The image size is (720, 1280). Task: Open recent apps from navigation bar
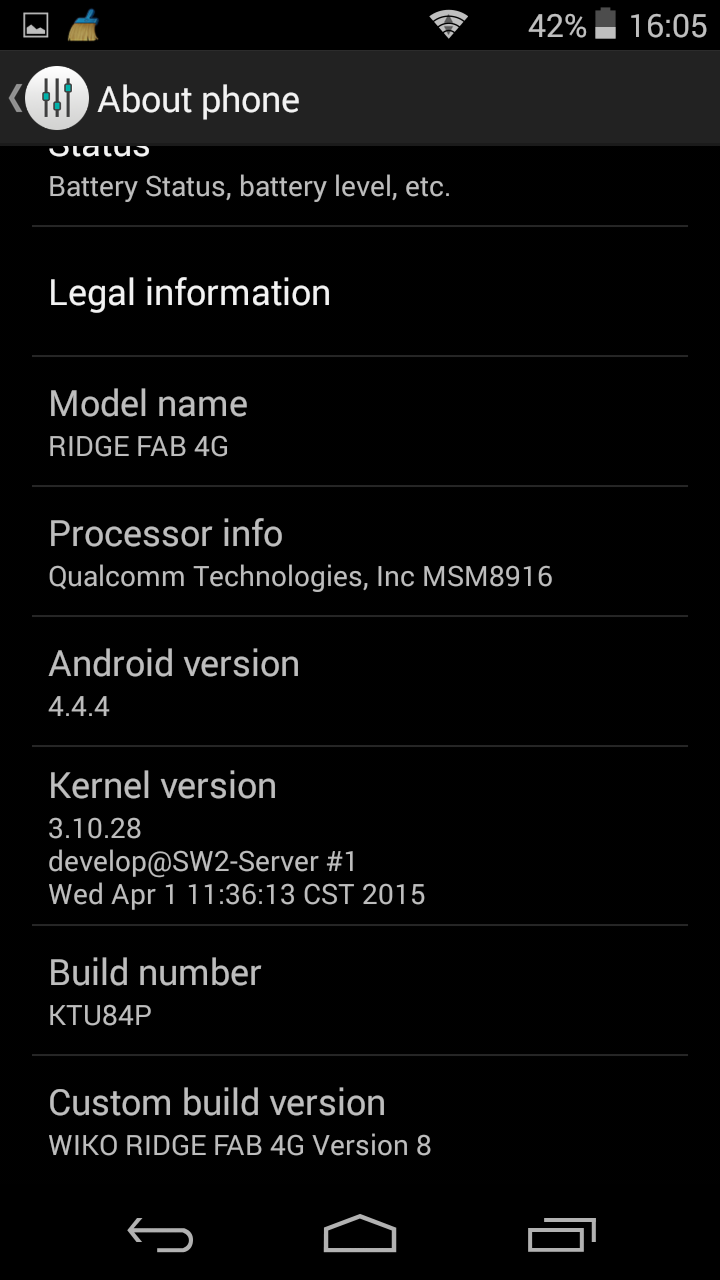[562, 1234]
